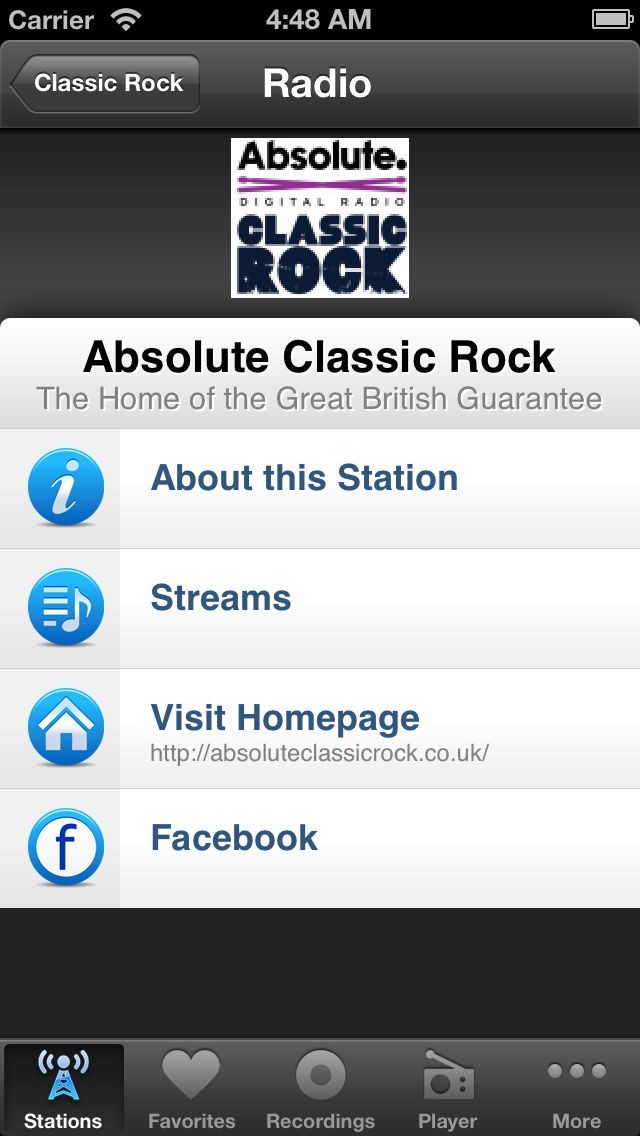The height and width of the screenshot is (1136, 640).
Task: Switch to the Favorites tab
Action: pos(191,1089)
